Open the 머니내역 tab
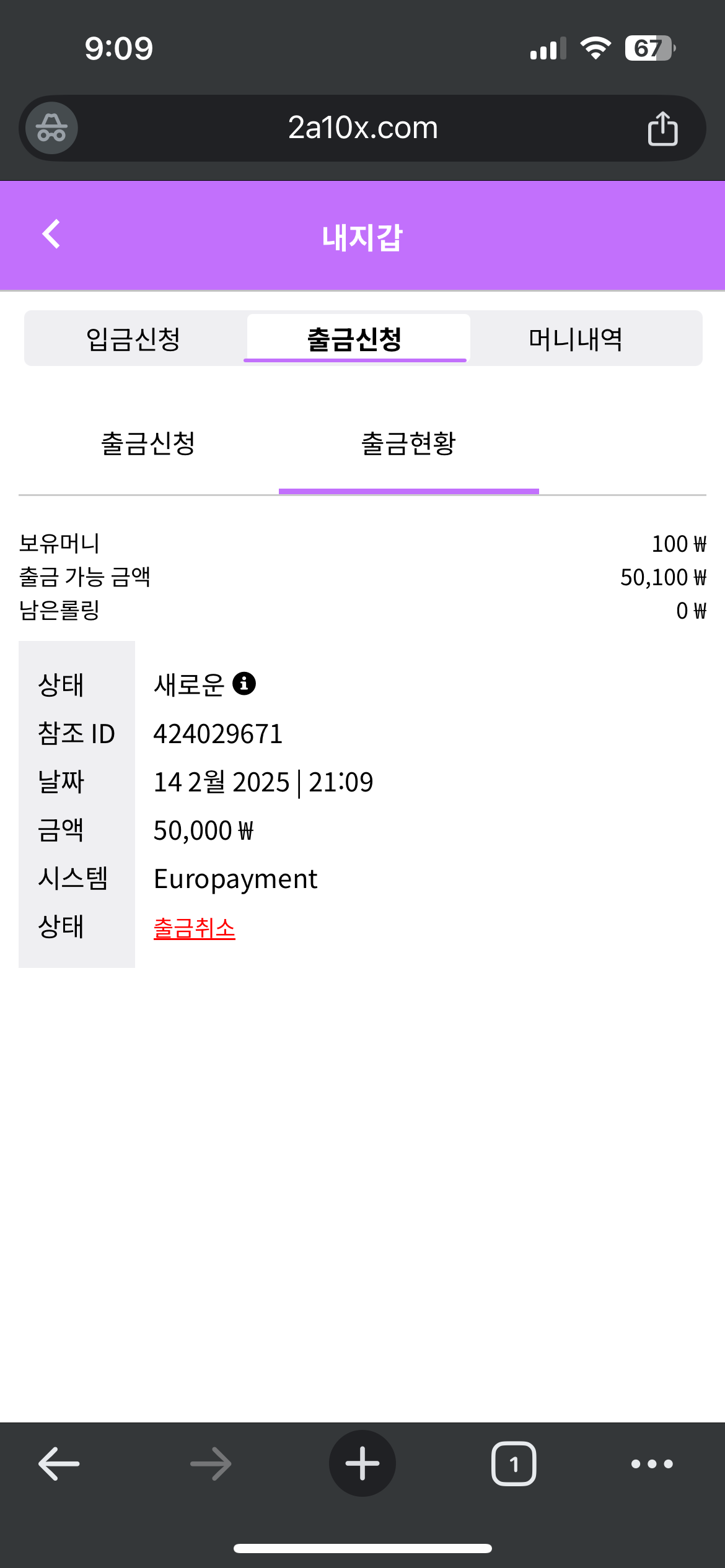Viewport: 725px width, 1568px height. coord(576,338)
